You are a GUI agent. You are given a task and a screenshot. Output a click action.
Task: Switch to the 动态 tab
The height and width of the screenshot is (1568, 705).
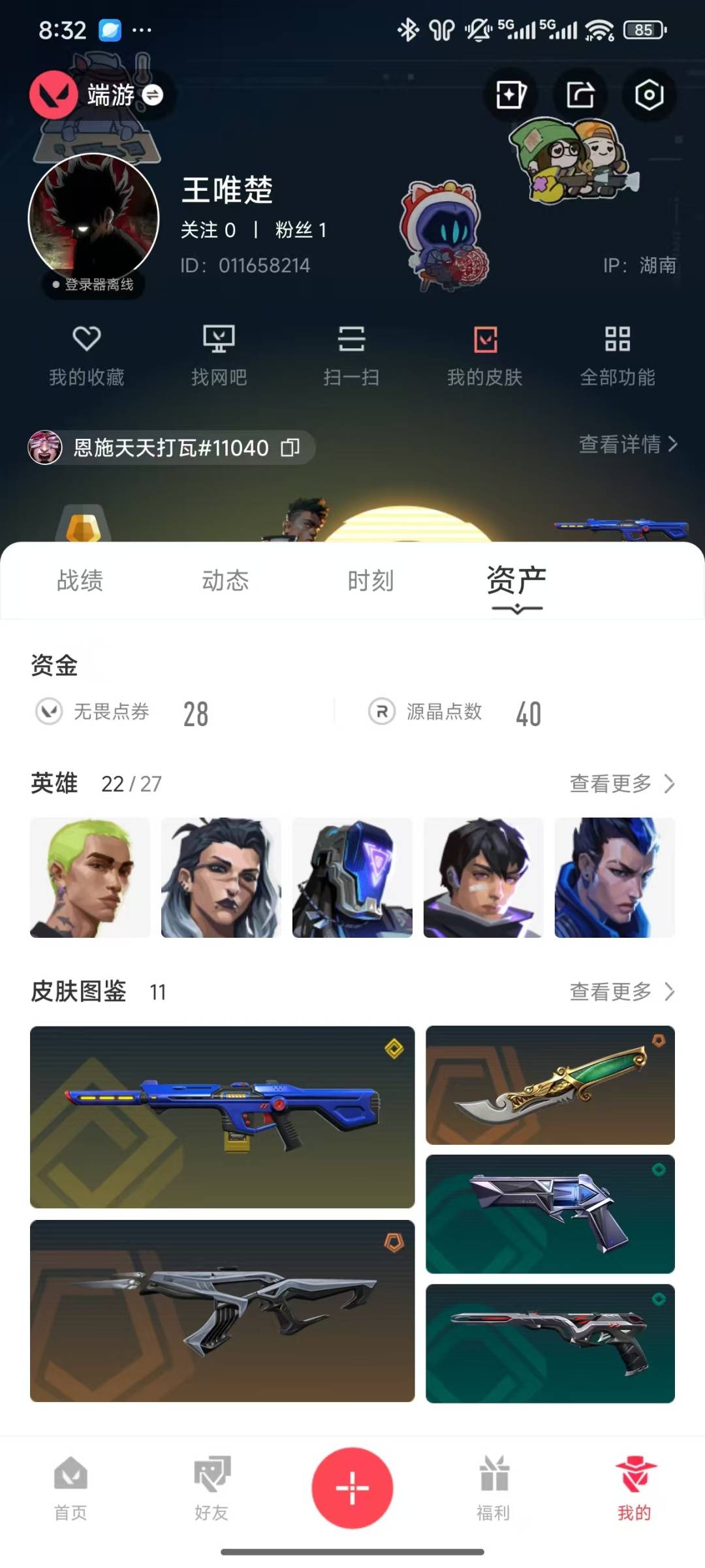pyautogui.click(x=225, y=581)
